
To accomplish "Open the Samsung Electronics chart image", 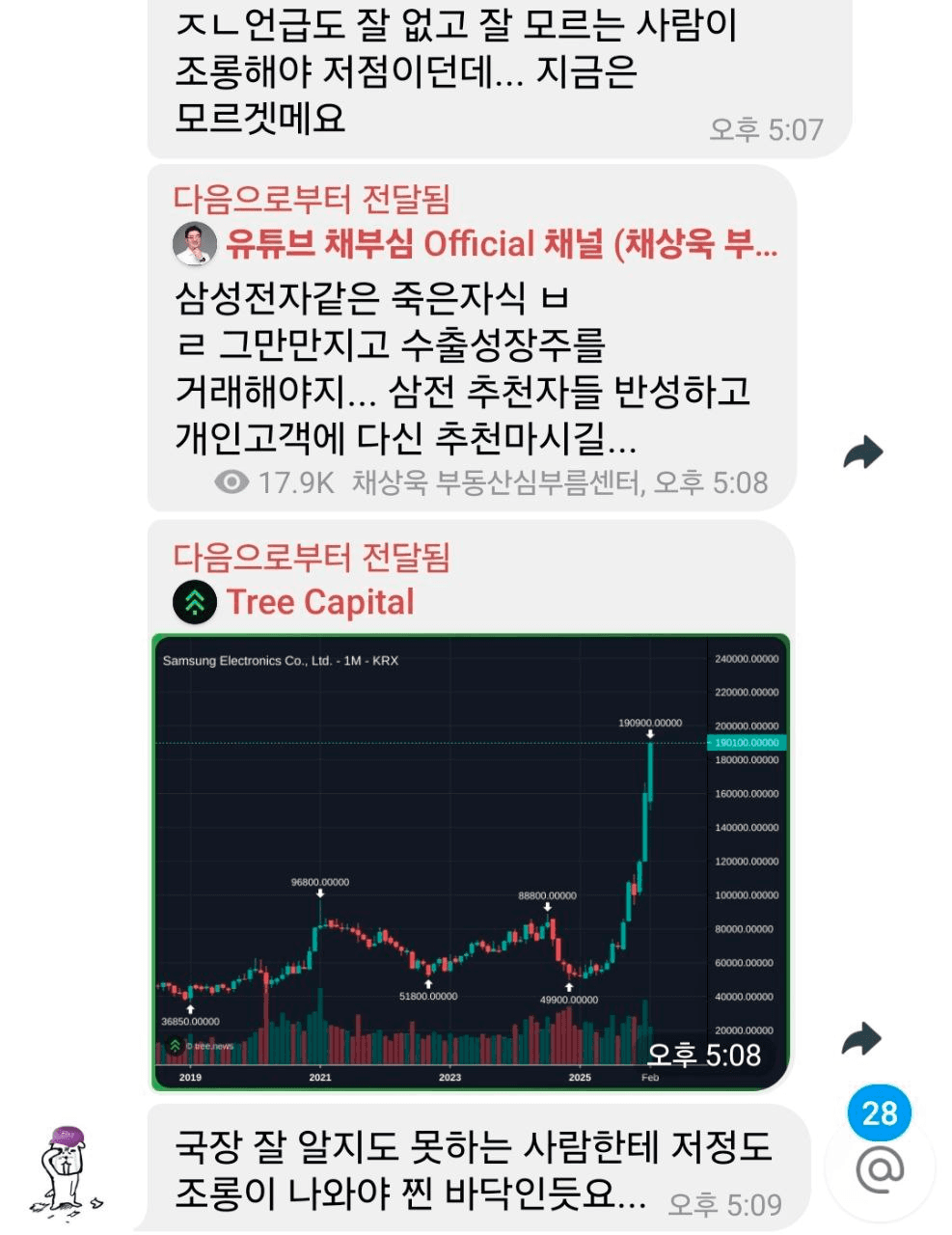I will tap(470, 863).
